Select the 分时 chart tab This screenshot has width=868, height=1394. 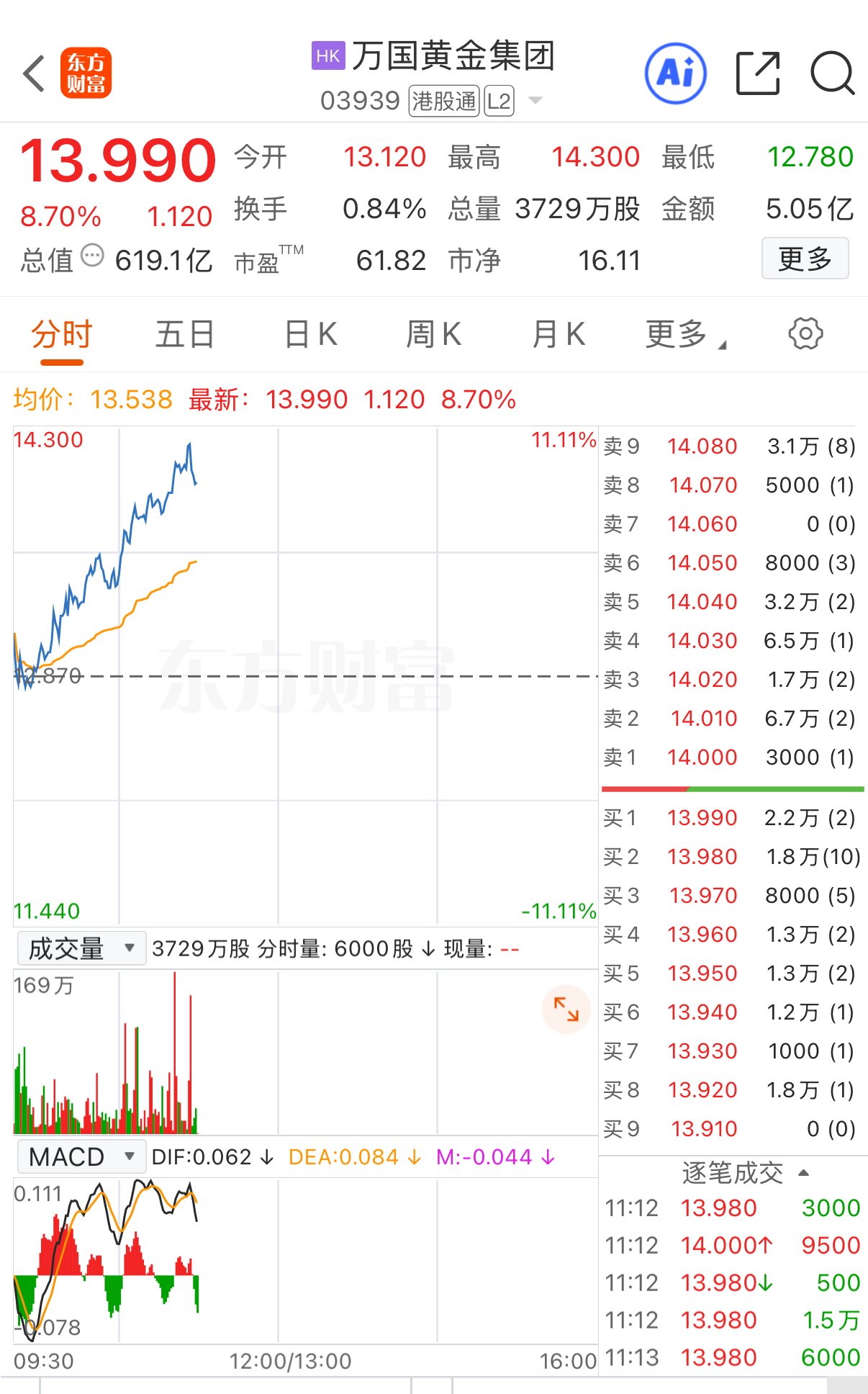[61, 335]
